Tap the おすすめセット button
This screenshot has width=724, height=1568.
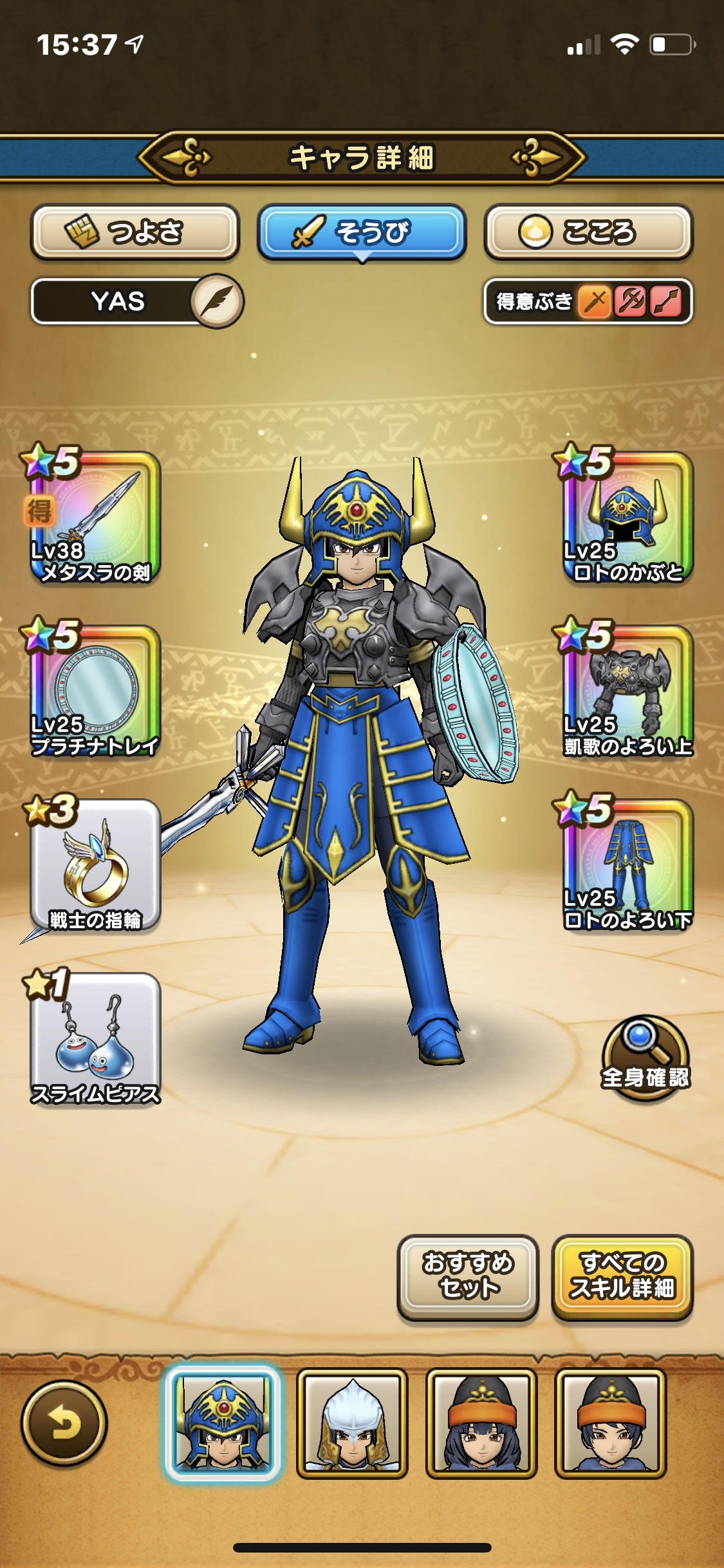[468, 1278]
